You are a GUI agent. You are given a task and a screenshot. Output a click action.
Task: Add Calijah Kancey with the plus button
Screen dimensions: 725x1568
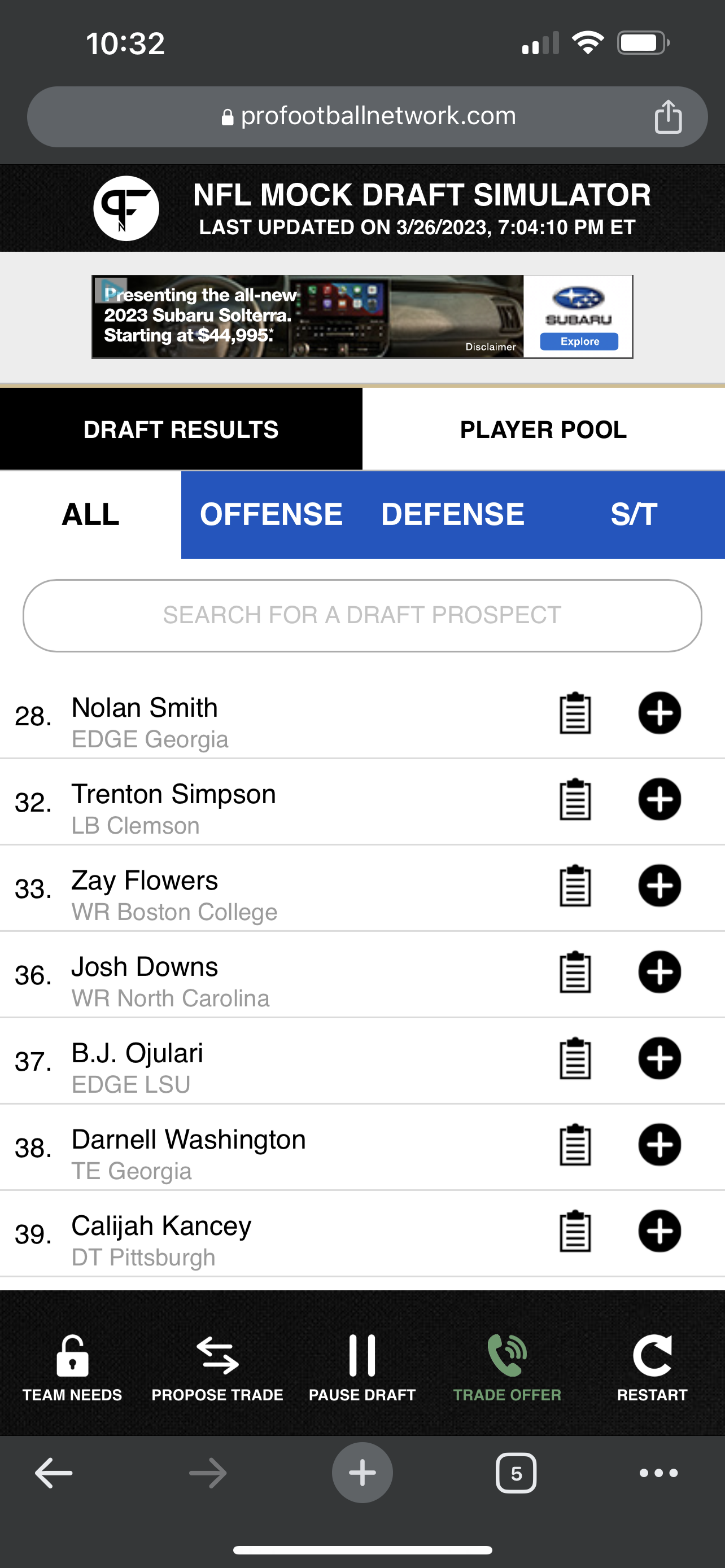pyautogui.click(x=660, y=1232)
